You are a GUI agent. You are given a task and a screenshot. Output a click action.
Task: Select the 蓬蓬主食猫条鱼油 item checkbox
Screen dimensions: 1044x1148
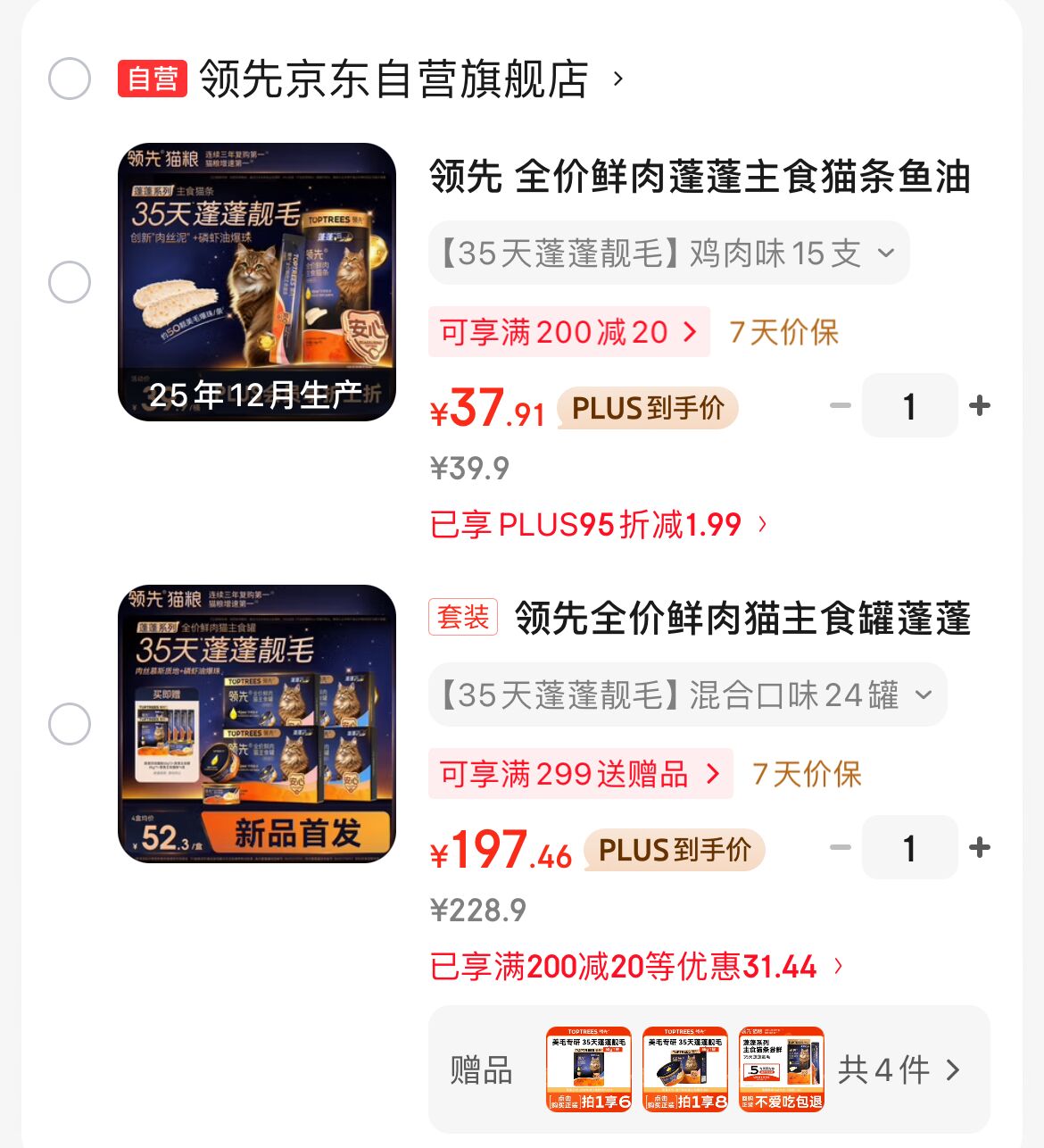point(70,282)
